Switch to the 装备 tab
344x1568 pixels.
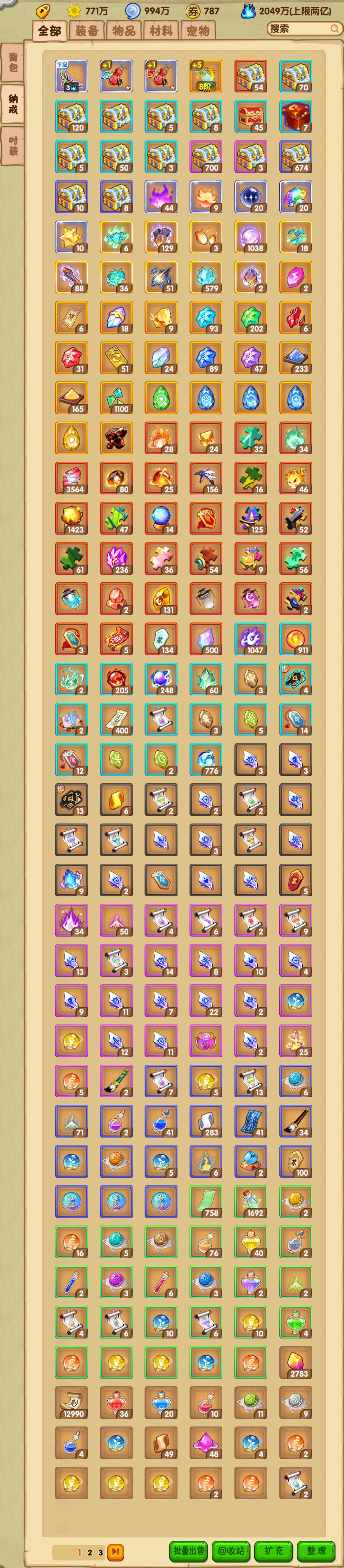[x=87, y=31]
